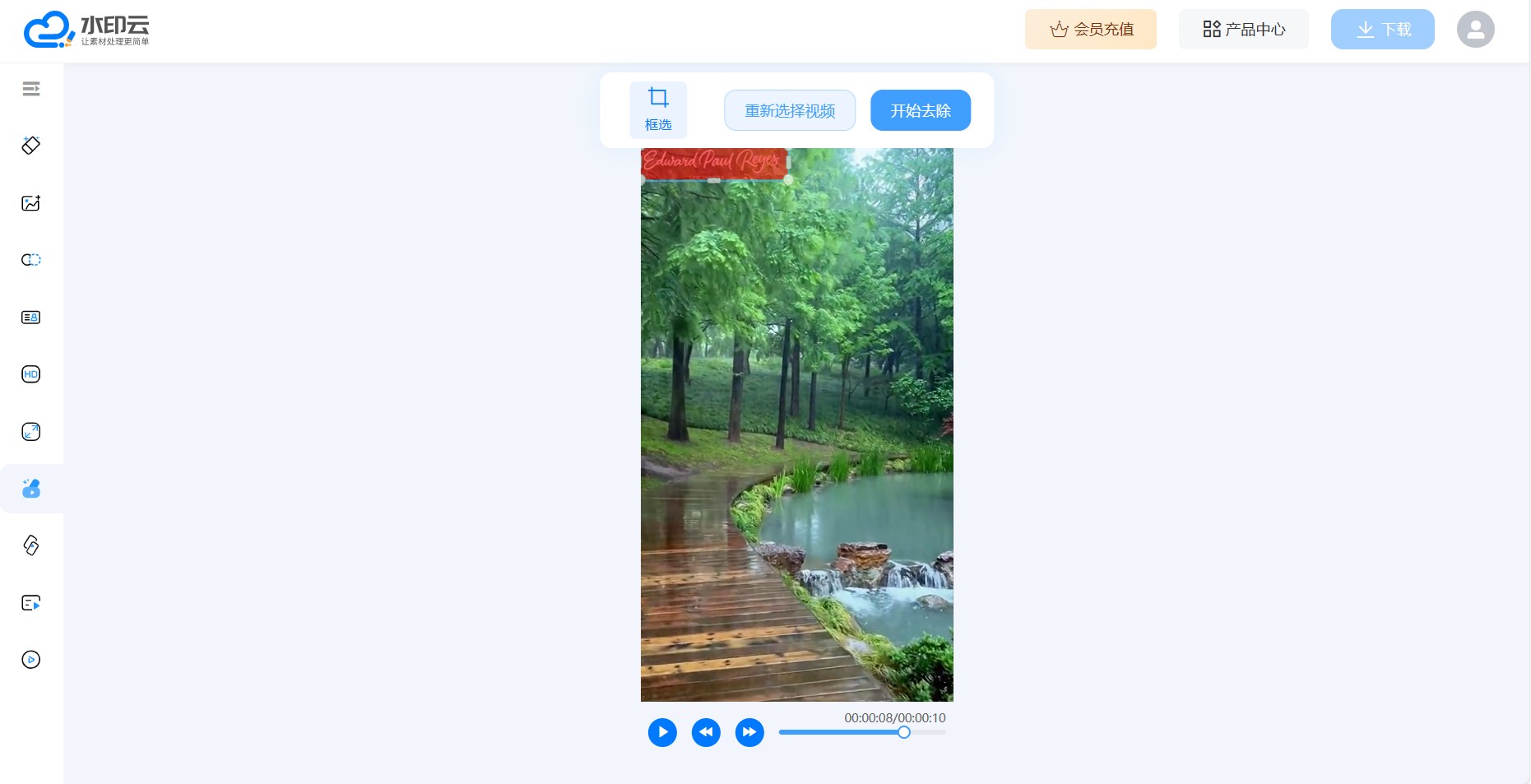Tap the 下载 download button
This screenshot has width=1531, height=784.
pos(1382,30)
